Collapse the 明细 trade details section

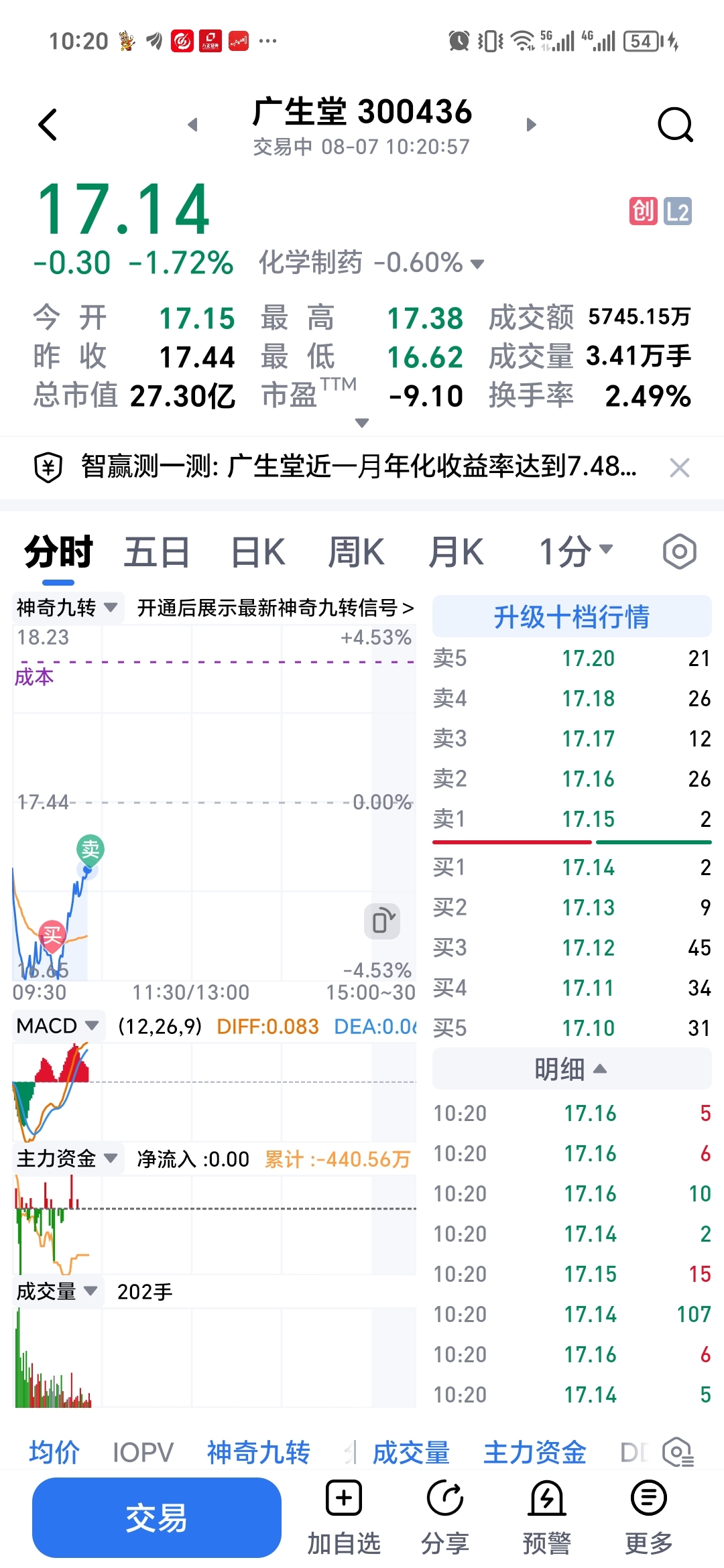(x=572, y=1069)
